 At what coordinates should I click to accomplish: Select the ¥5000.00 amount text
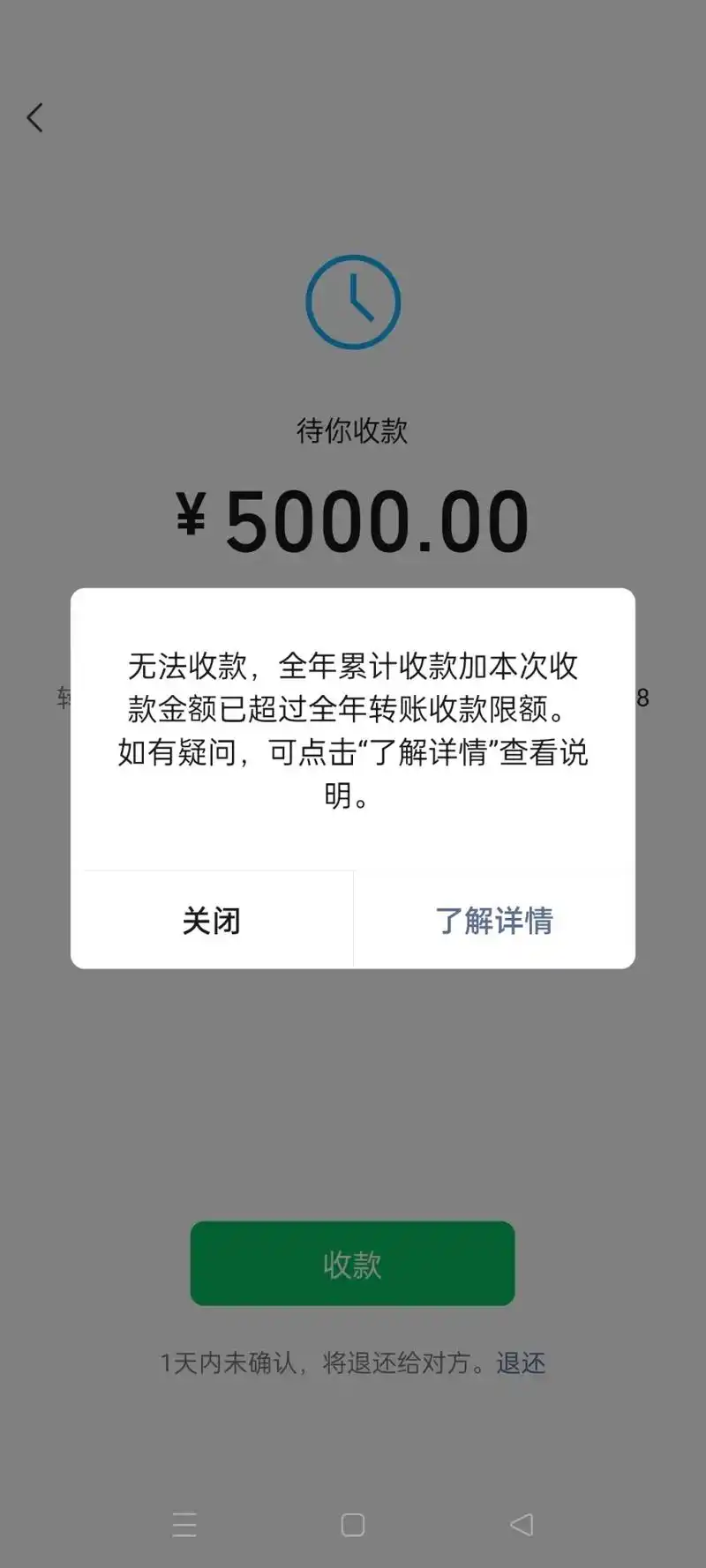pyautogui.click(x=351, y=519)
